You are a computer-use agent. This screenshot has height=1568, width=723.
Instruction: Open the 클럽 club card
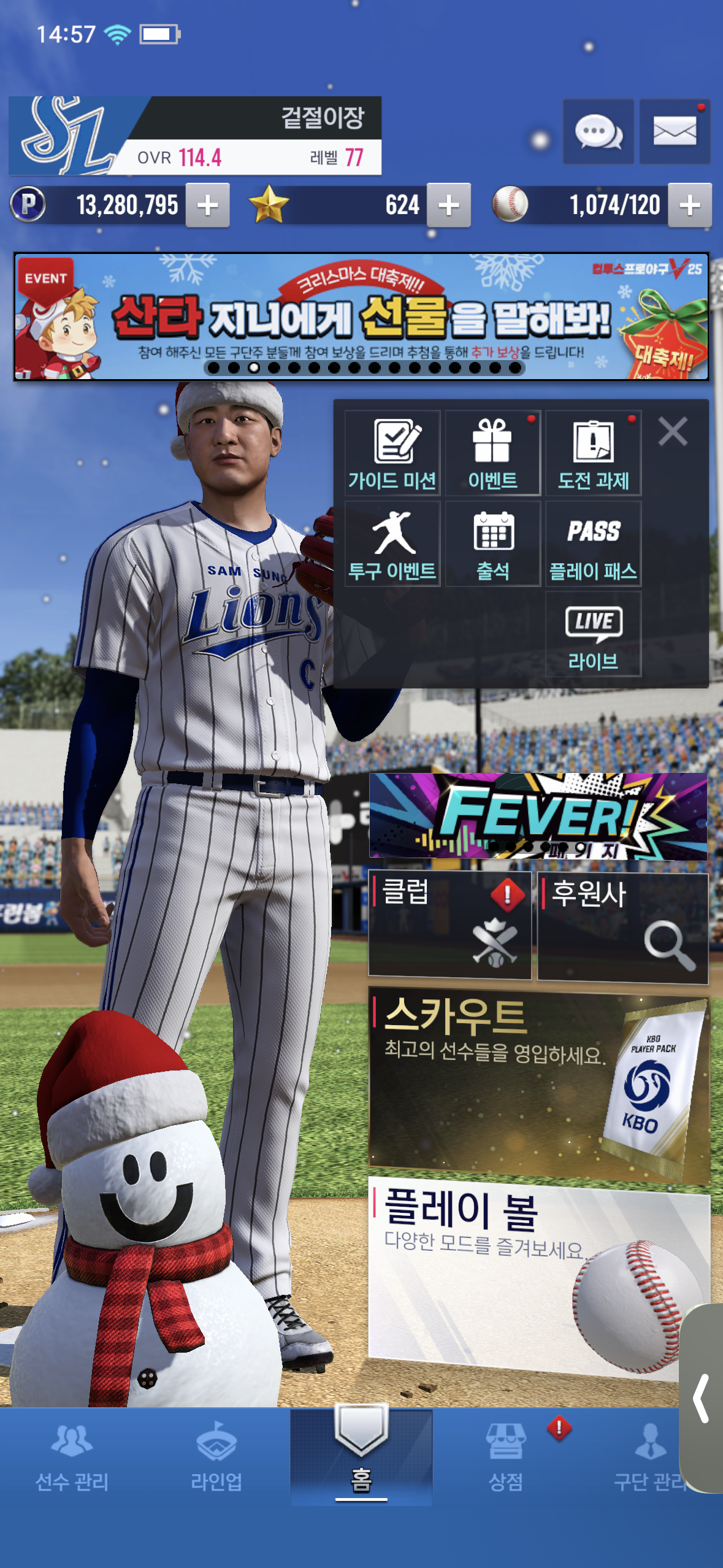click(x=449, y=925)
